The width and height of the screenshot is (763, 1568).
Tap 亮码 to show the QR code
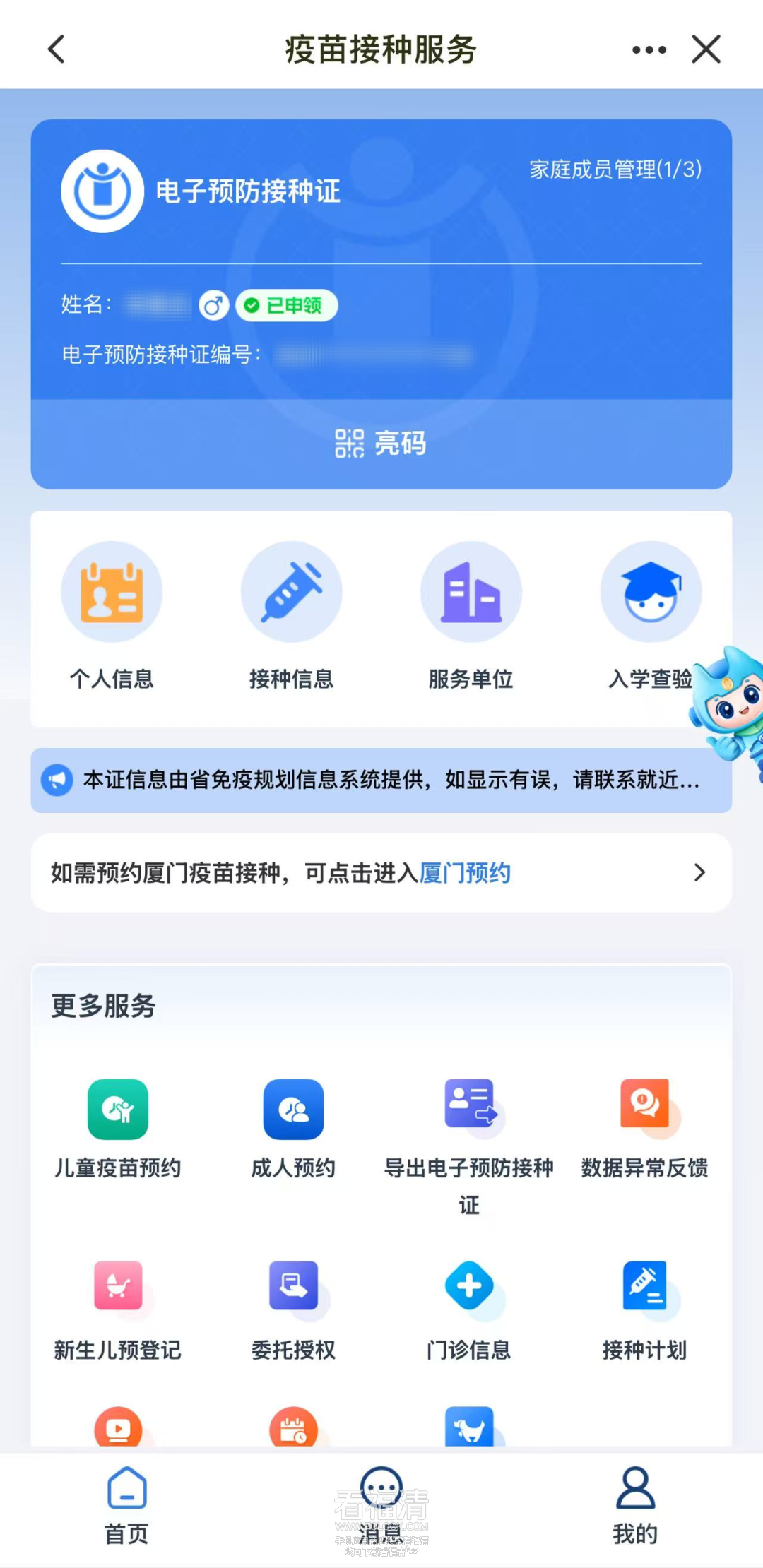click(x=381, y=444)
